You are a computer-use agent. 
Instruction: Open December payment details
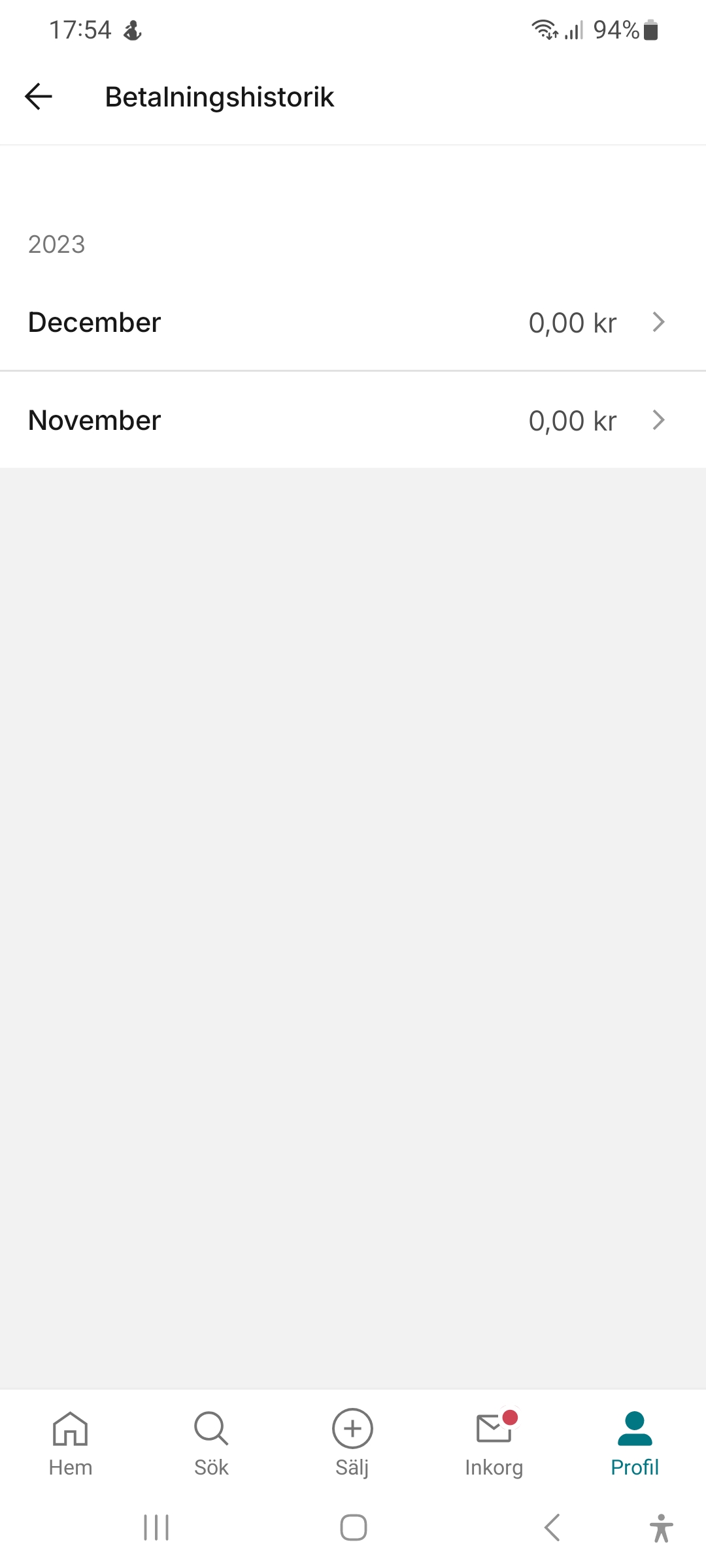(353, 323)
